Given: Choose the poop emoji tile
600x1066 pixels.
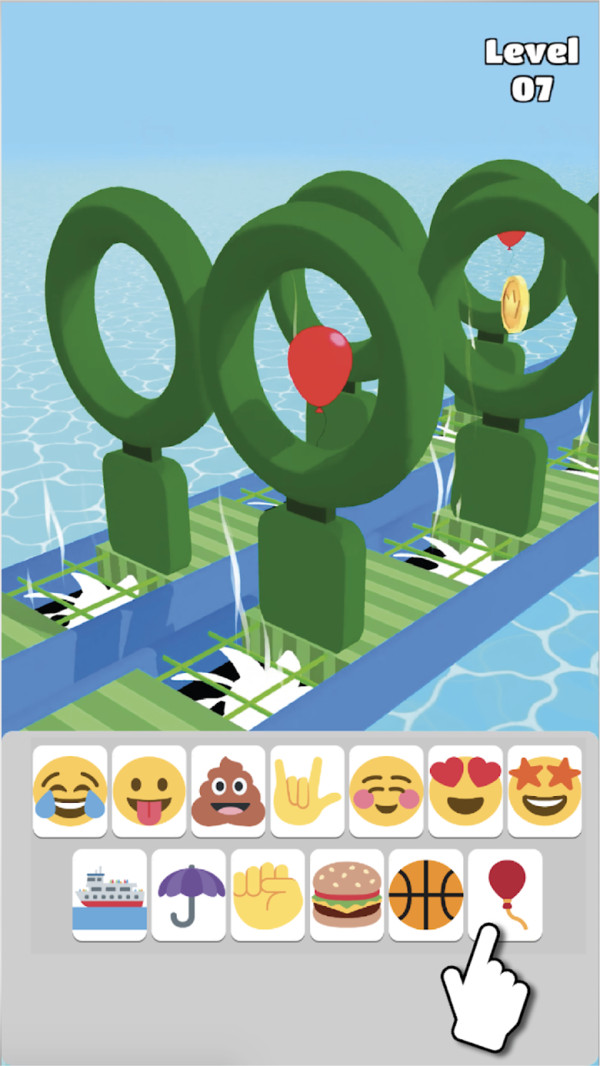Looking at the screenshot, I should 228,790.
